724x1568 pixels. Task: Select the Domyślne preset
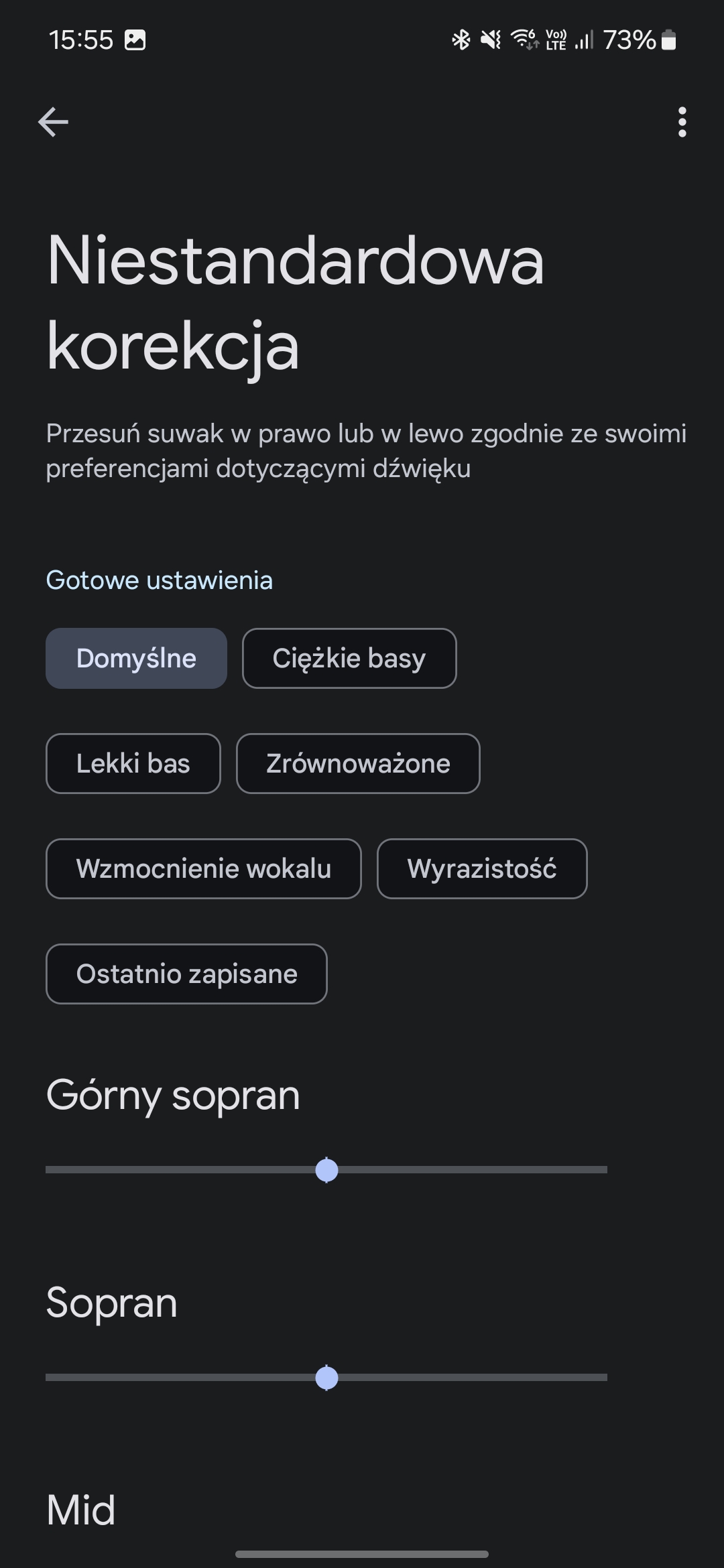pos(136,658)
